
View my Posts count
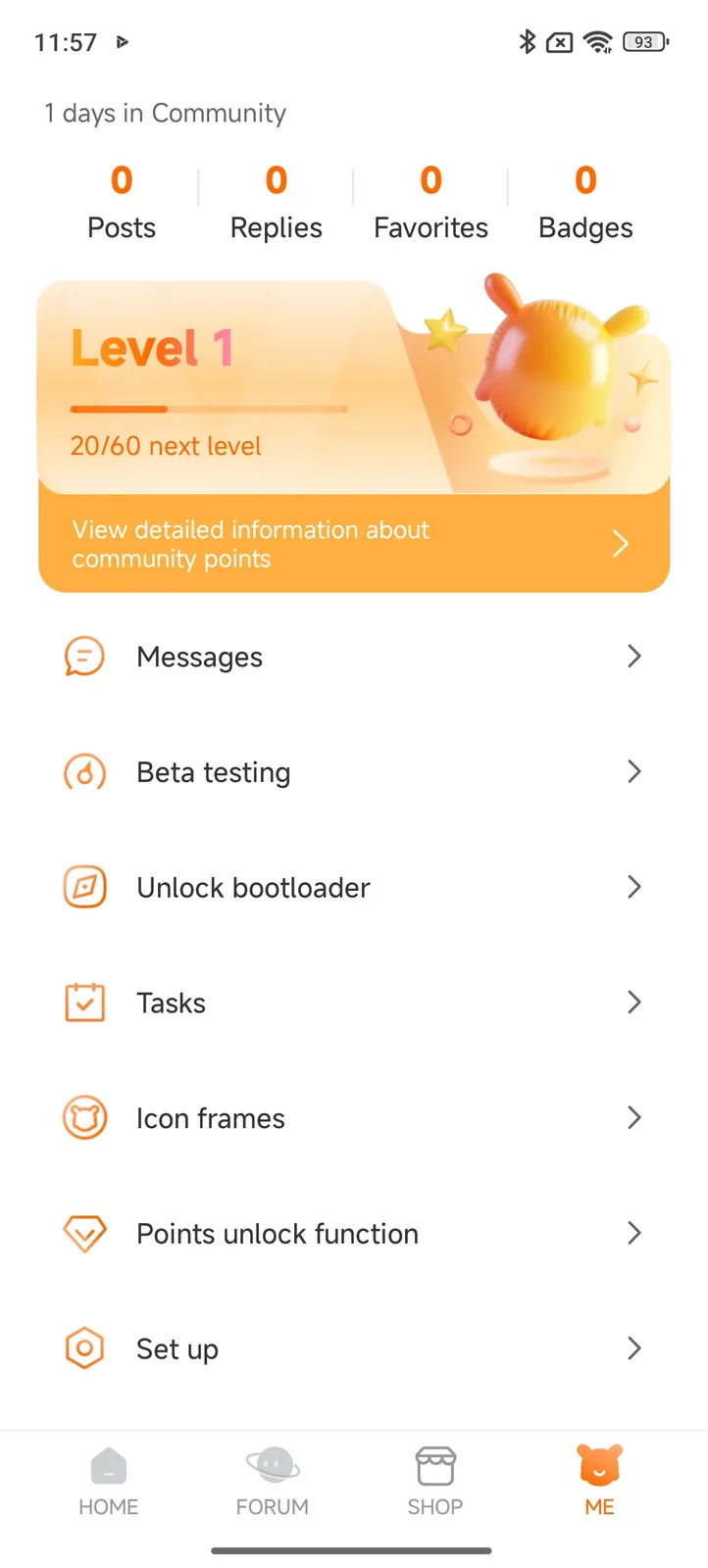(122, 203)
